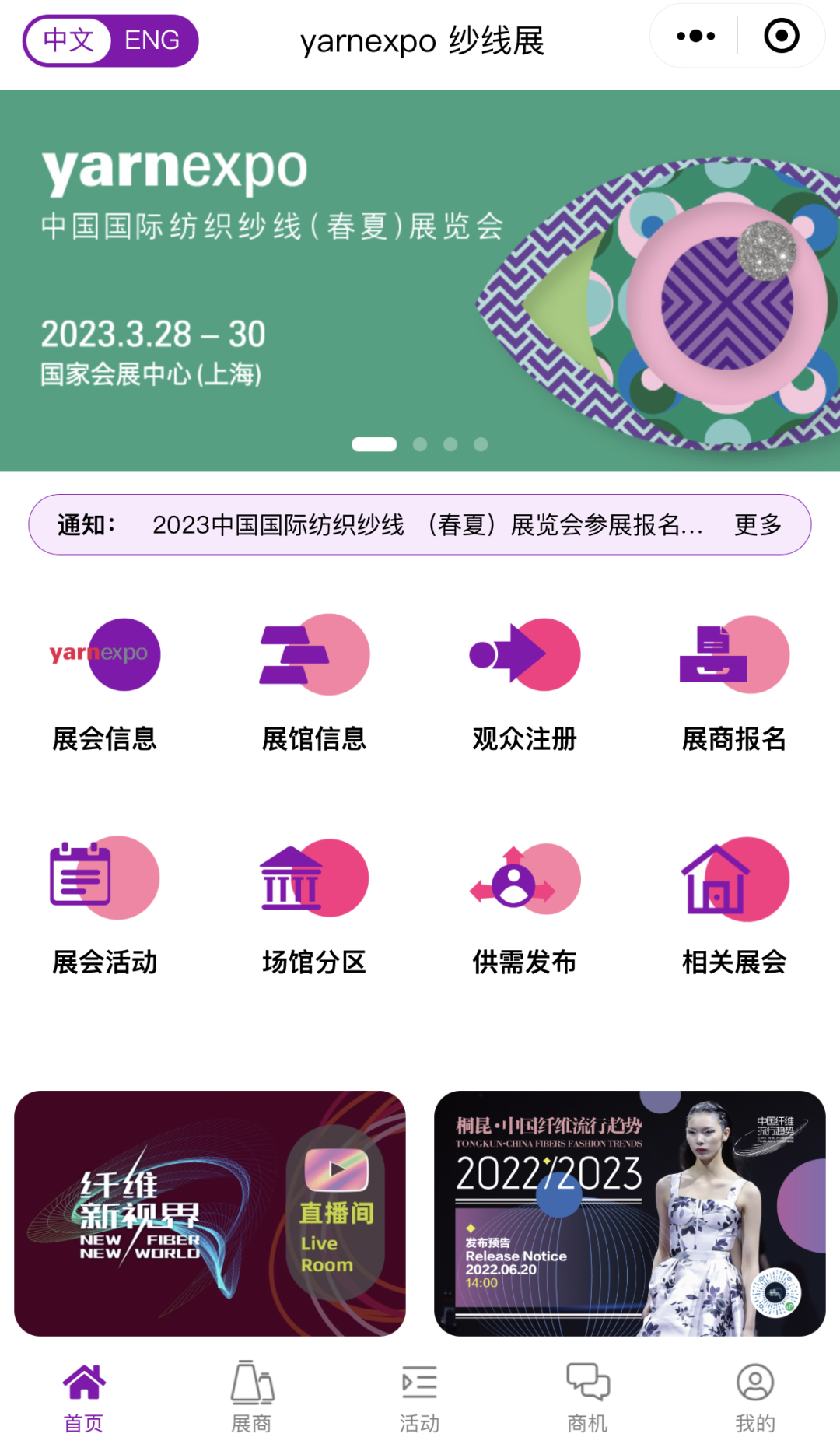Switch to the 展商 tab
The image size is (840, 1444).
coord(252,1397)
